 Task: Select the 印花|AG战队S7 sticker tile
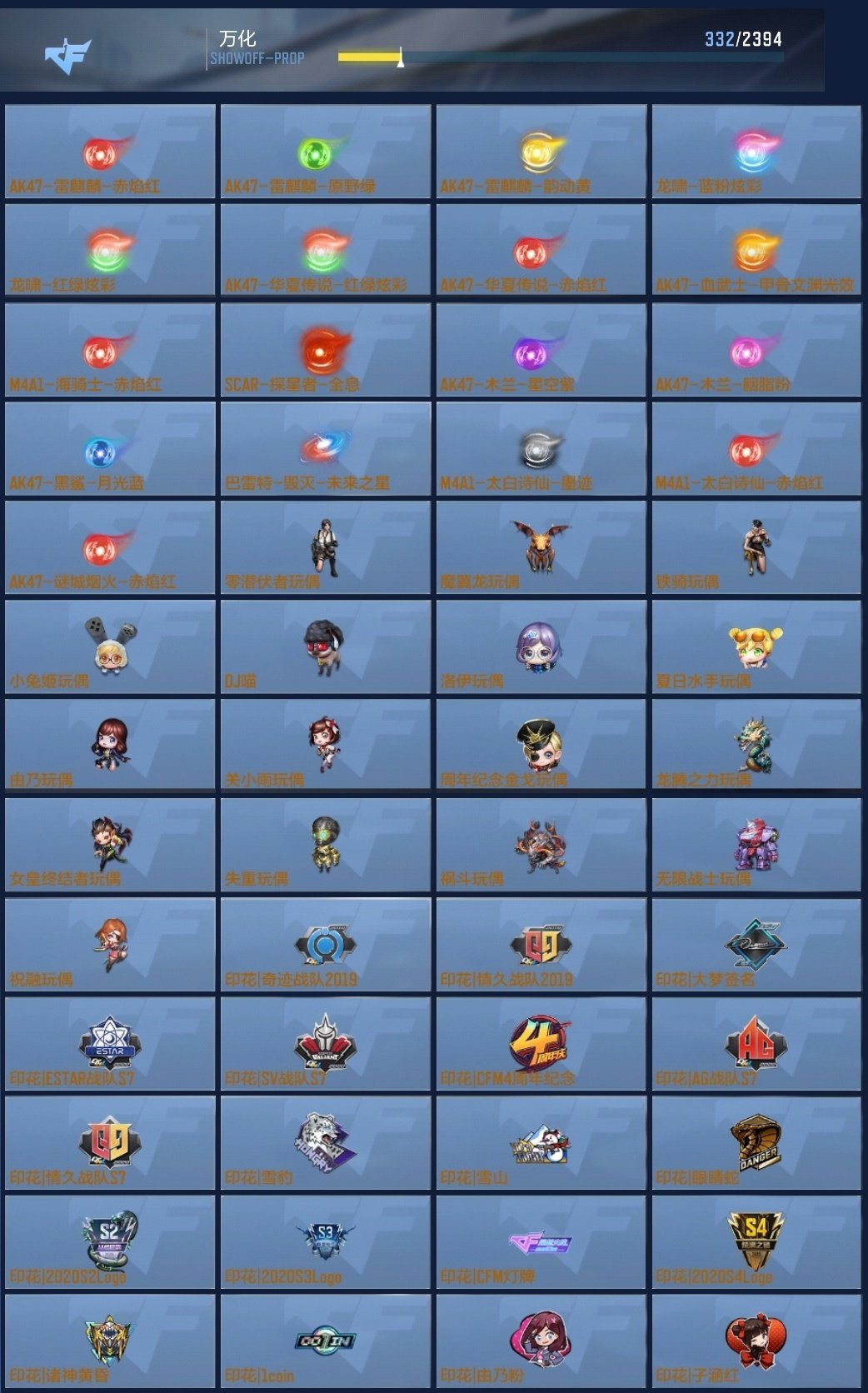click(x=756, y=1043)
